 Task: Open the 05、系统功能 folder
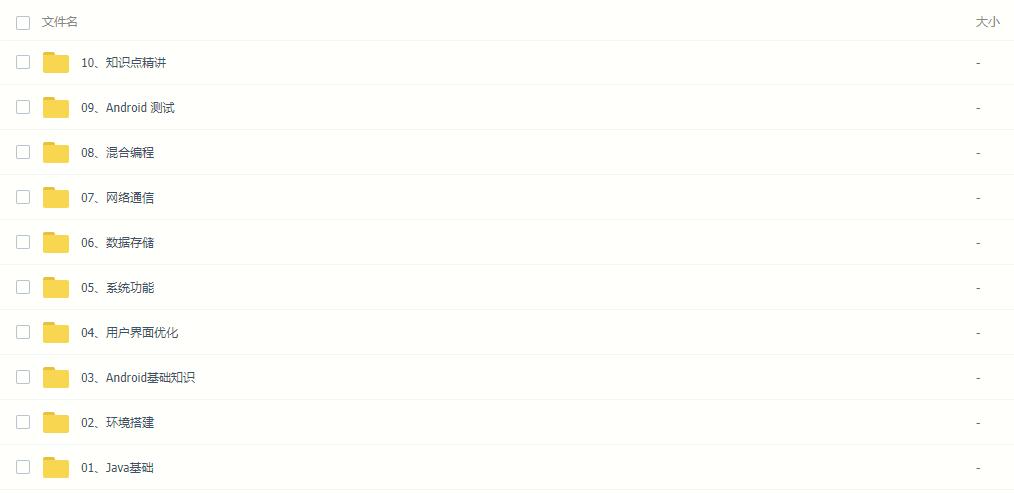[x=117, y=288]
